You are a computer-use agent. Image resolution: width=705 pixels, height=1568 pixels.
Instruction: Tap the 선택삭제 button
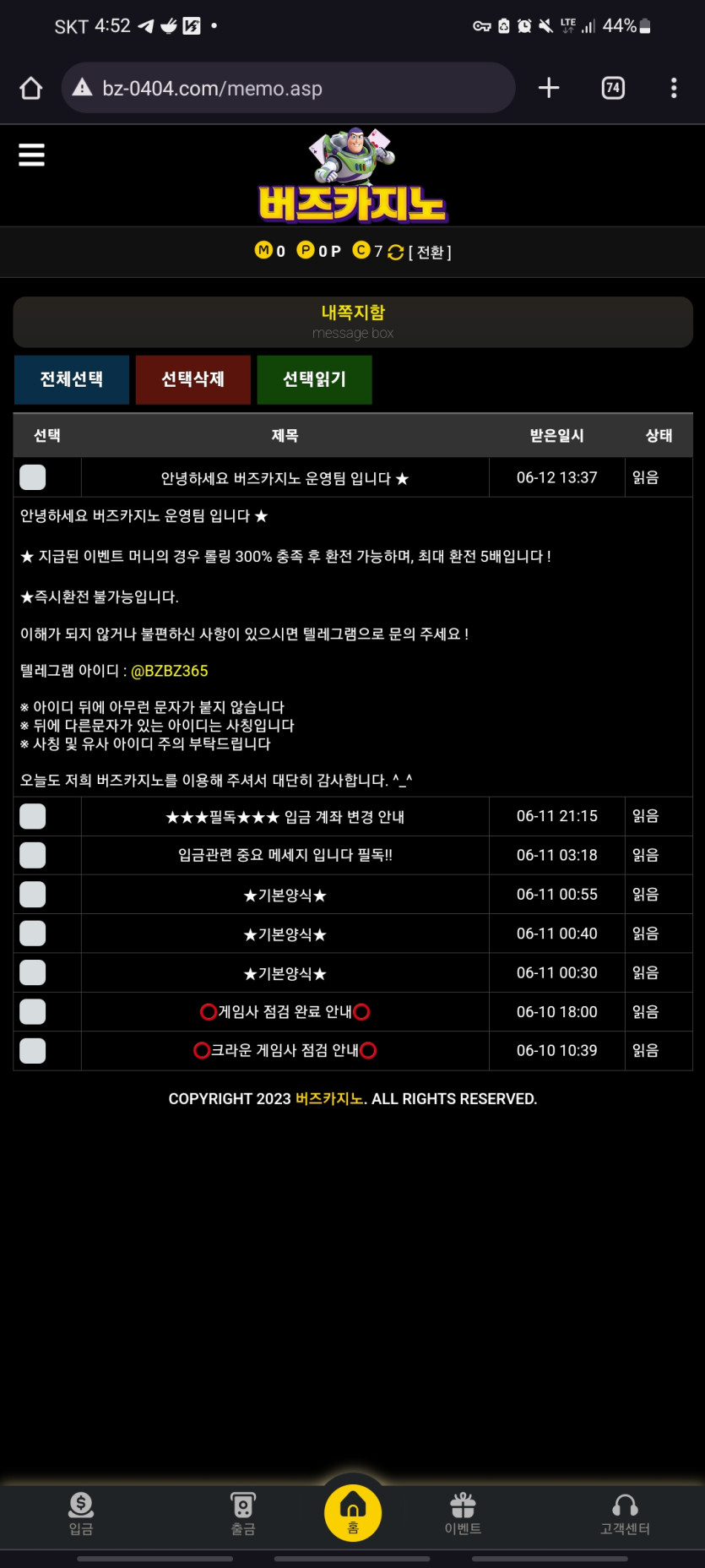pos(193,379)
